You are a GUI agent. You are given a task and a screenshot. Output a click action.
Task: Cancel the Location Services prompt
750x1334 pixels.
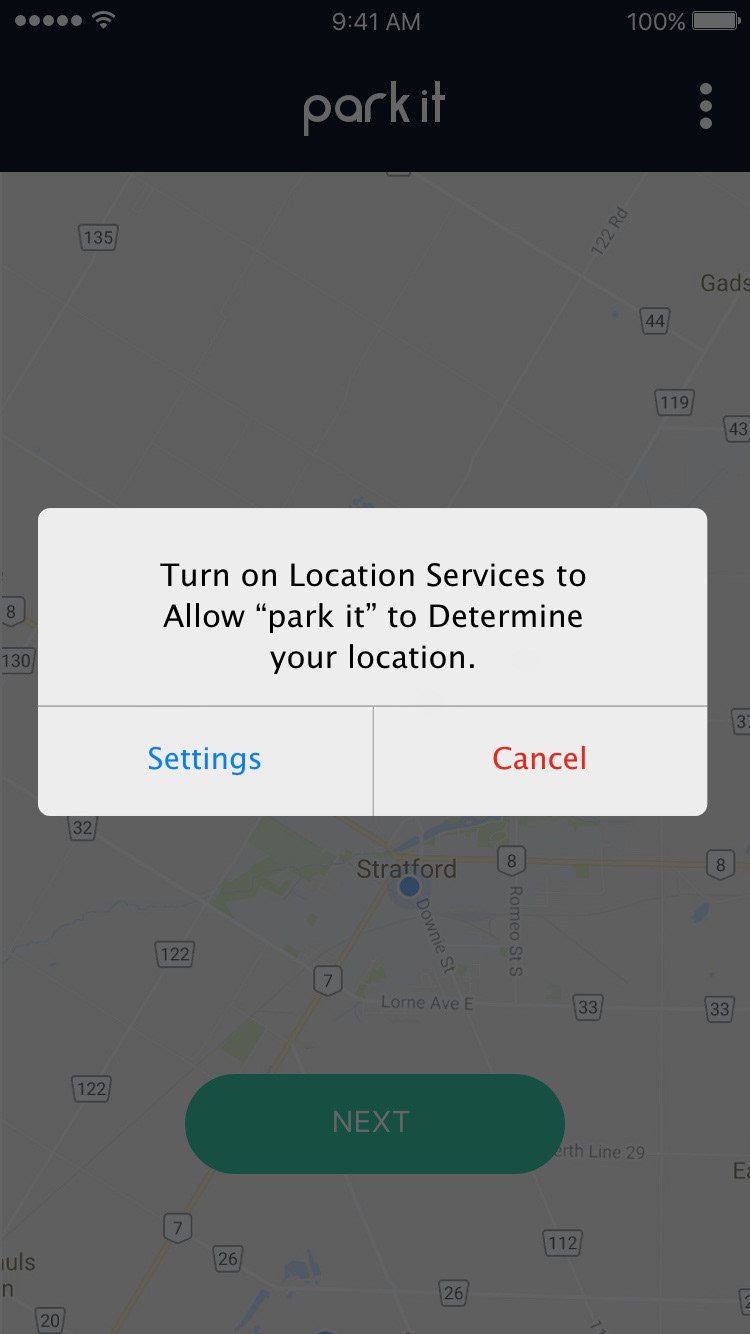click(540, 760)
